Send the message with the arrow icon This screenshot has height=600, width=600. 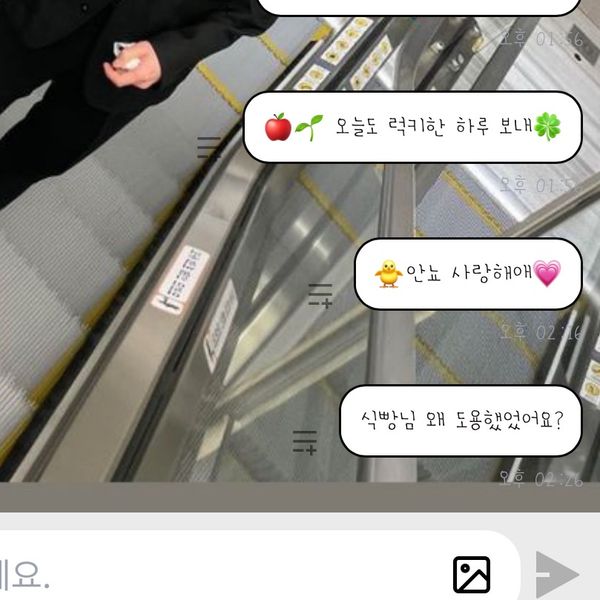pos(557,574)
